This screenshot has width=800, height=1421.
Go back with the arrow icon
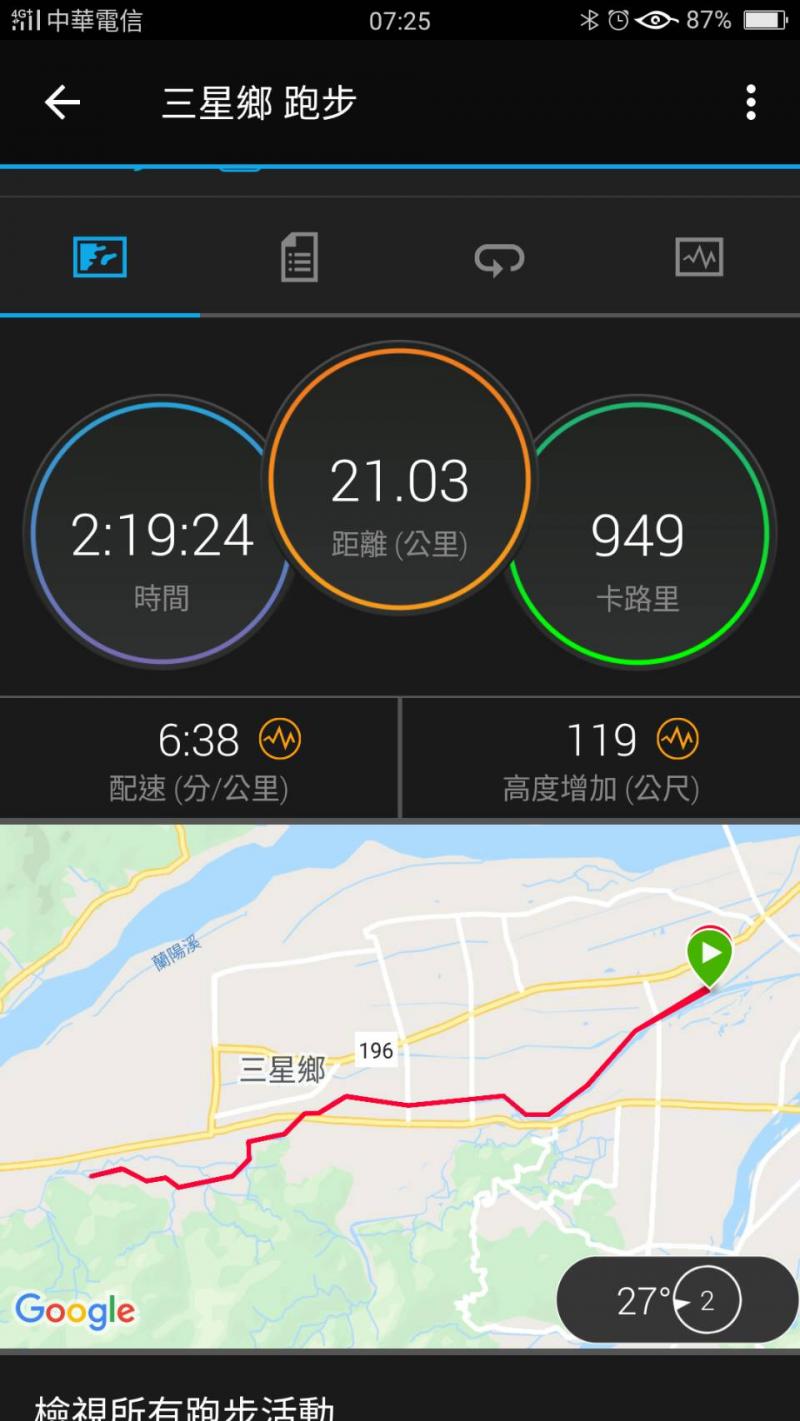pos(62,102)
